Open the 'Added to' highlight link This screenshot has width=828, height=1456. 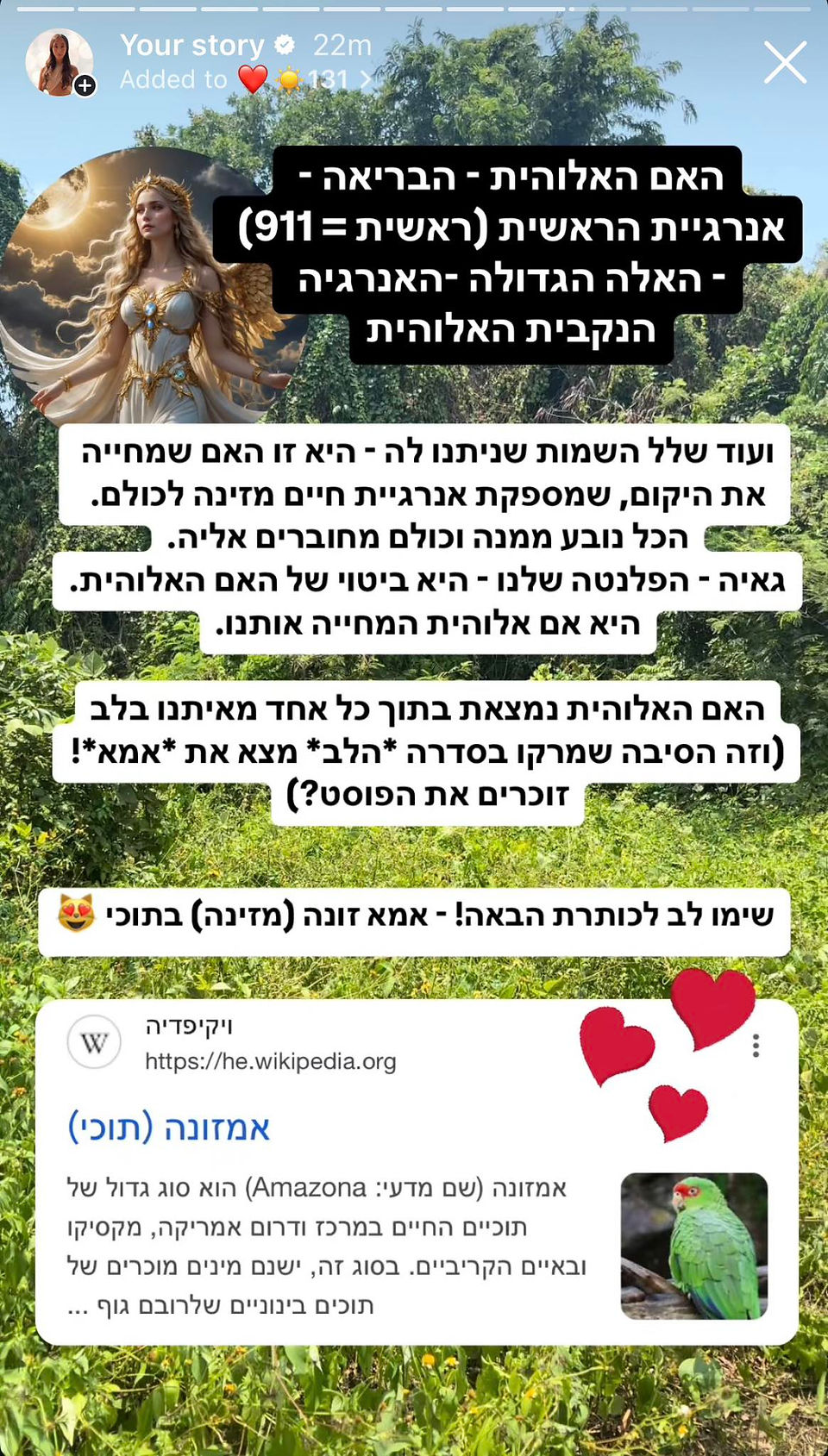[246, 79]
